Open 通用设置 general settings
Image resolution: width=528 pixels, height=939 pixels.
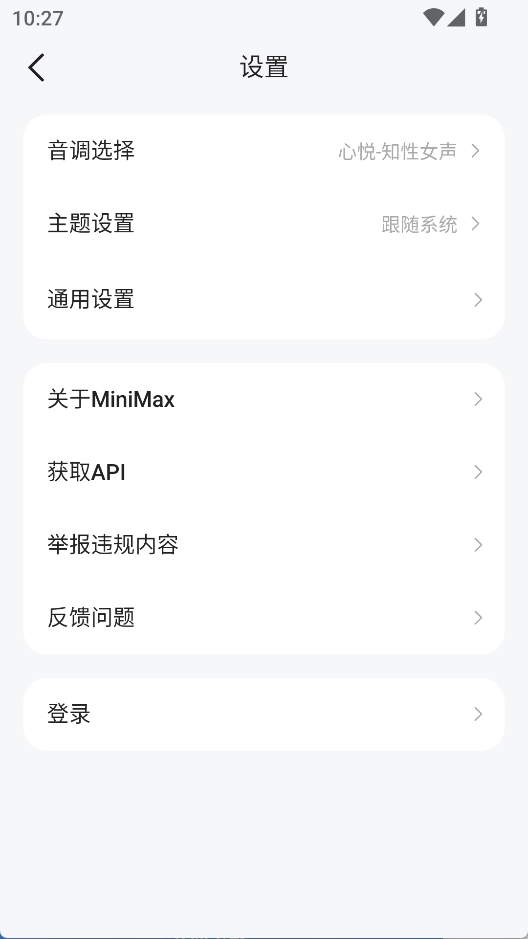click(x=263, y=299)
